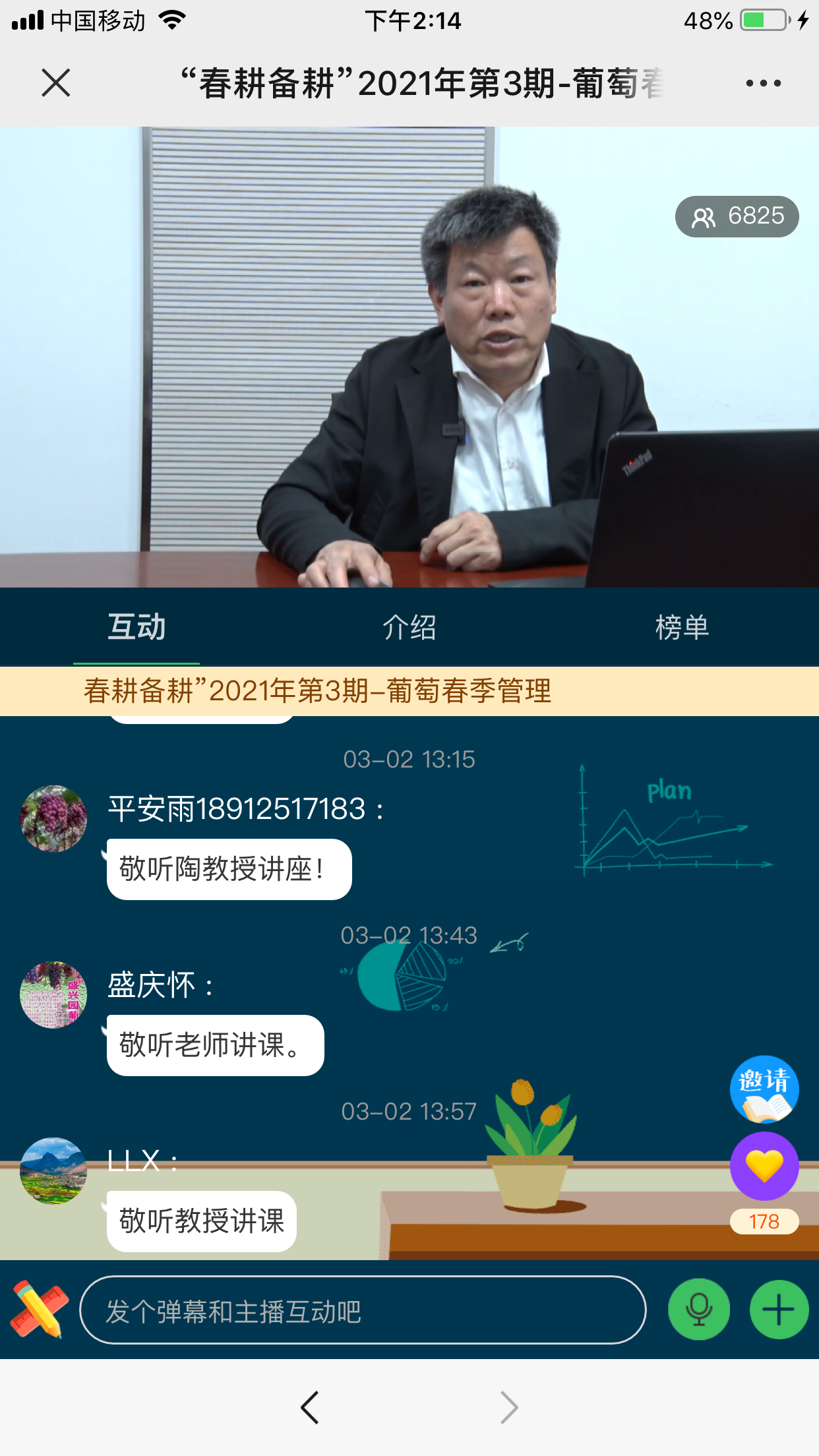The height and width of the screenshot is (1456, 819).
Task: Open LLX's avatar
Action: [x=53, y=1170]
